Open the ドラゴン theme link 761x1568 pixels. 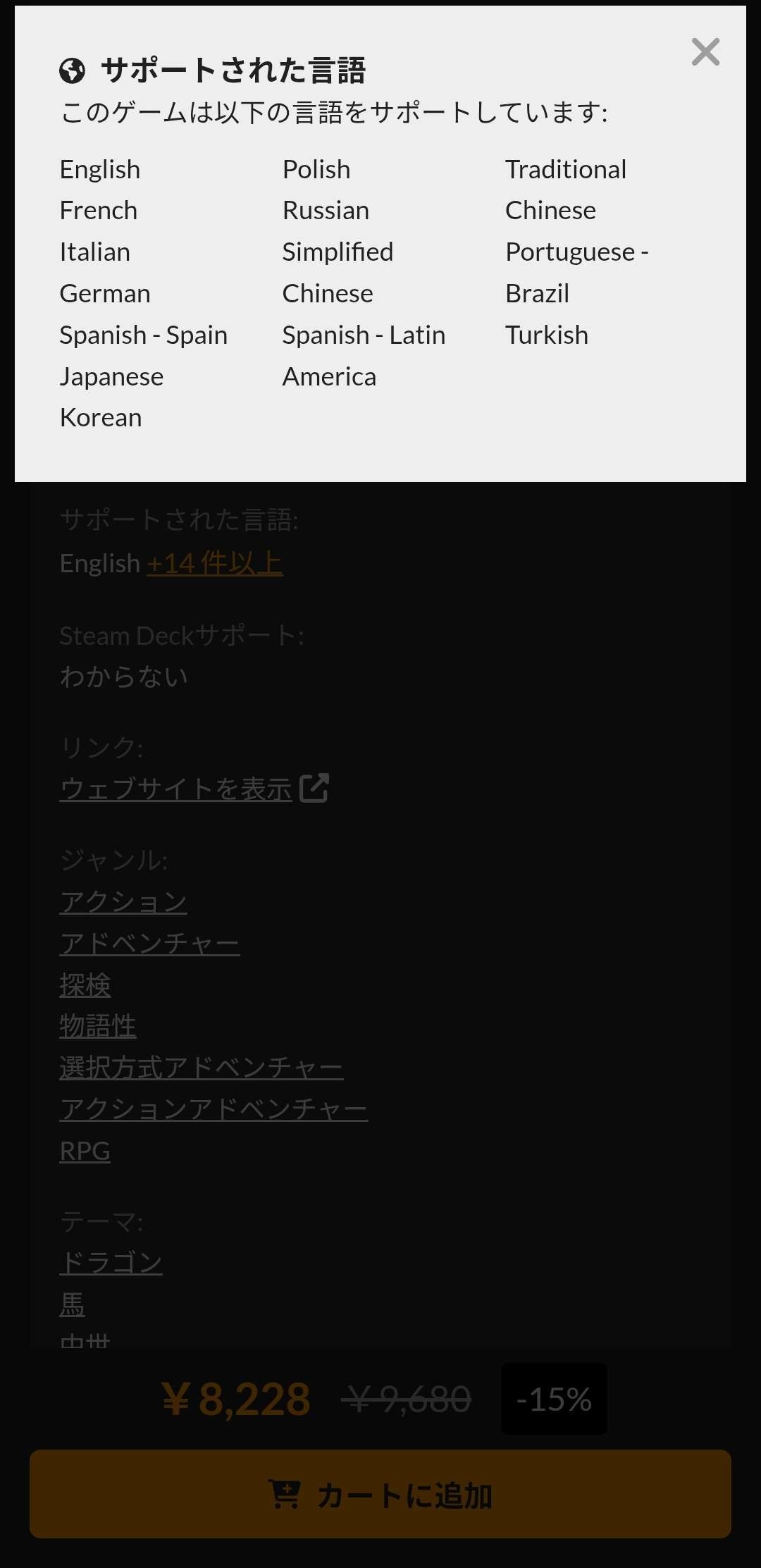[111, 1262]
